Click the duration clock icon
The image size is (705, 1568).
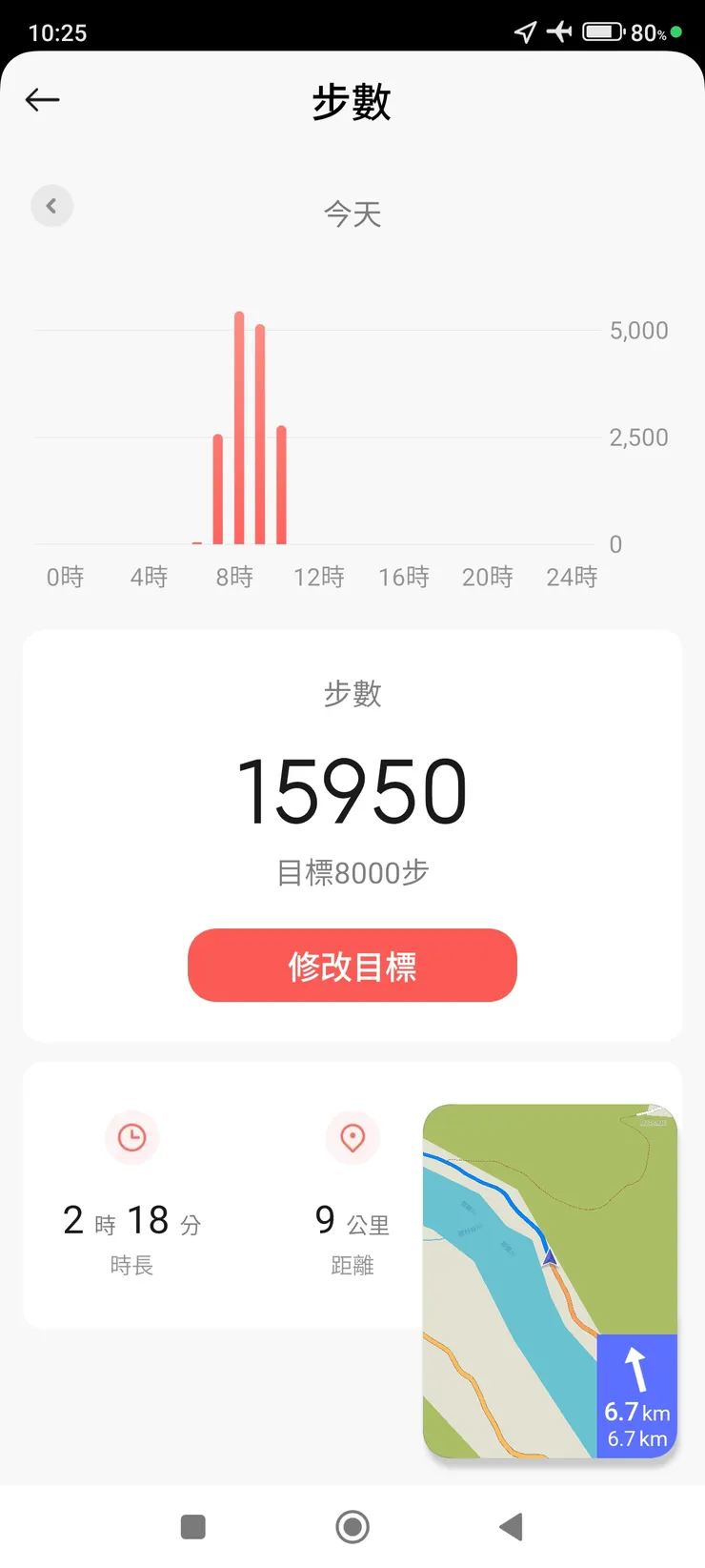pyautogui.click(x=131, y=1137)
